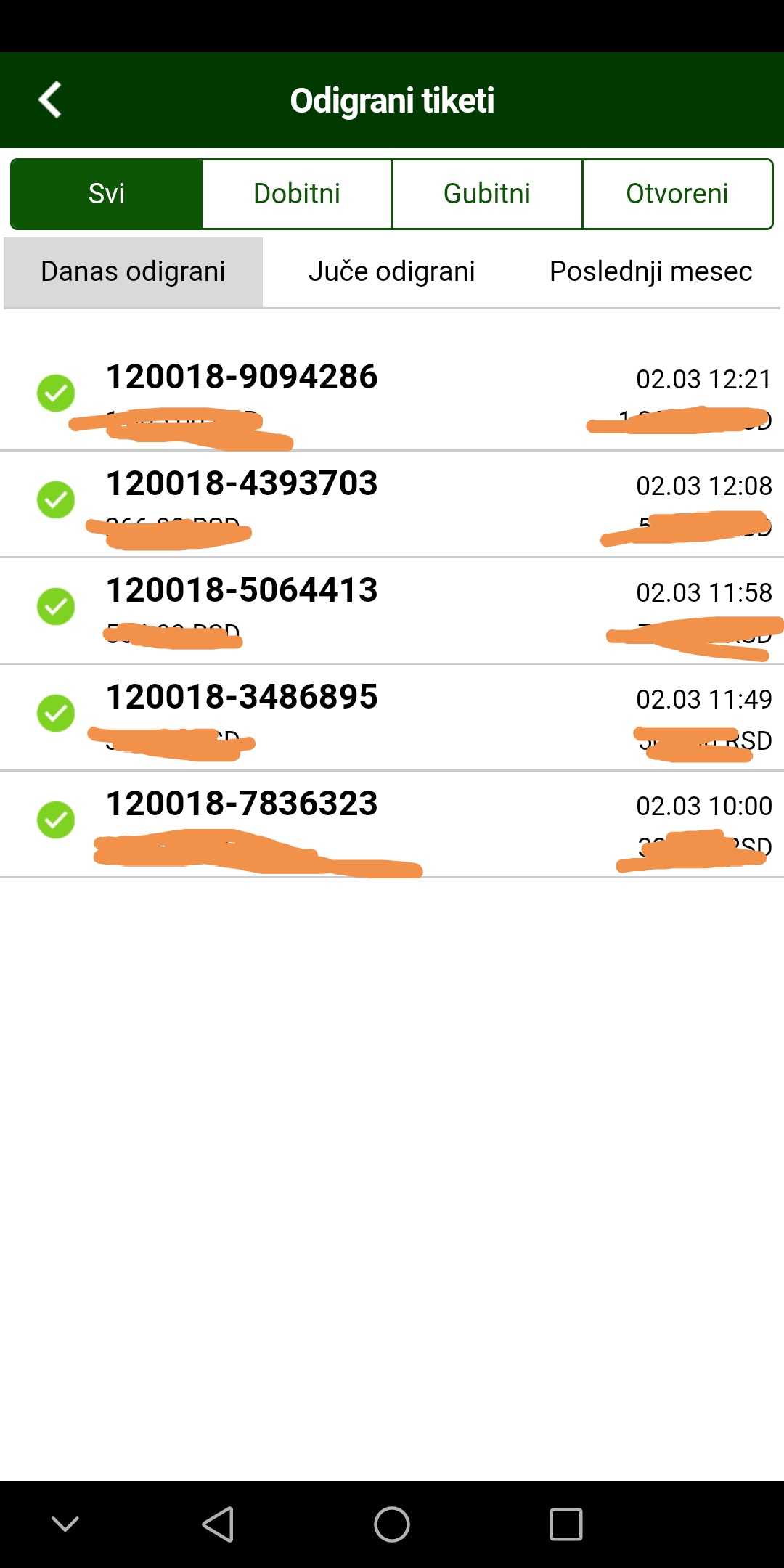Switch to the Dobitni tab
This screenshot has height=1568, width=784.
click(297, 194)
